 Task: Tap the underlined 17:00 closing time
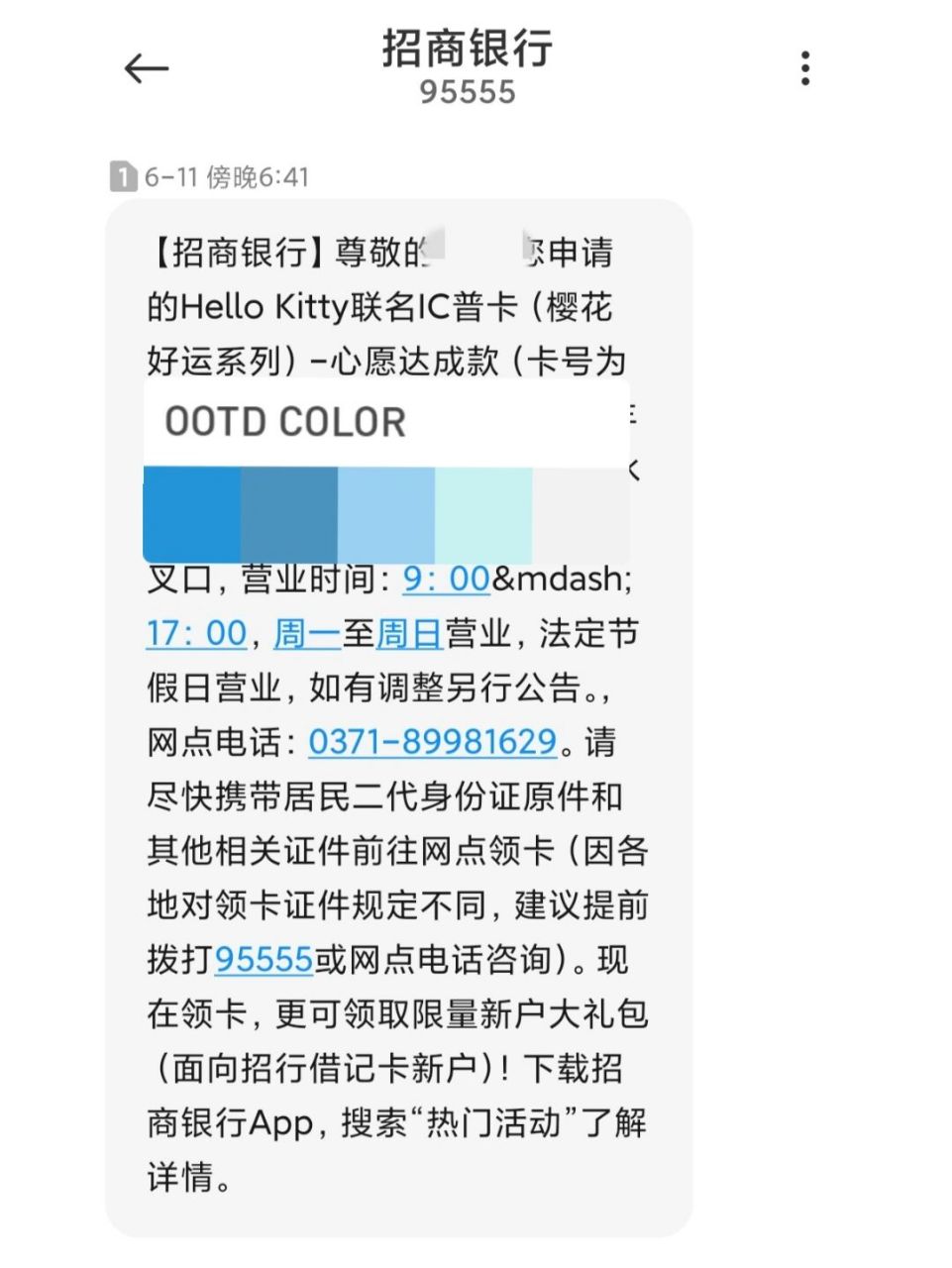(193, 632)
